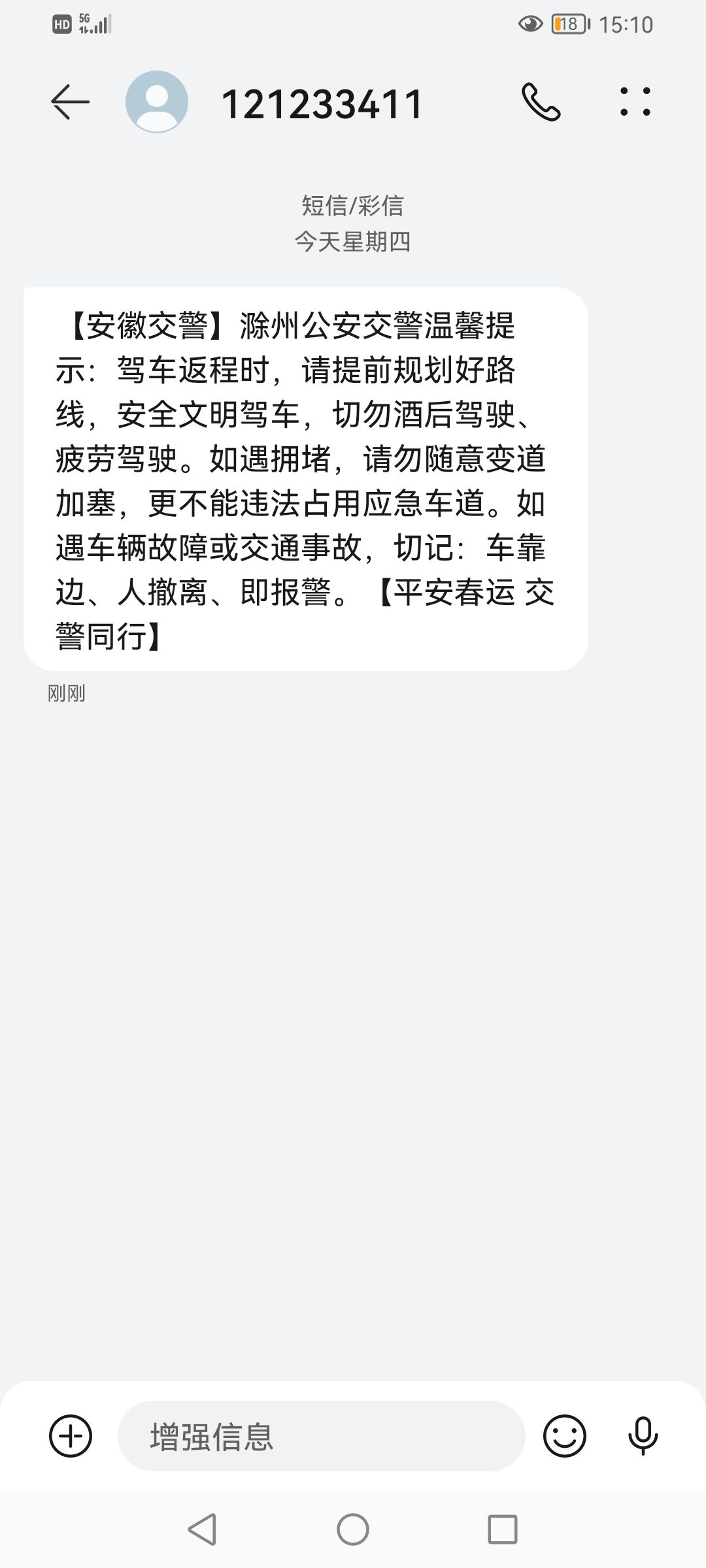Go back to the message list
The height and width of the screenshot is (1568, 706).
coord(70,102)
